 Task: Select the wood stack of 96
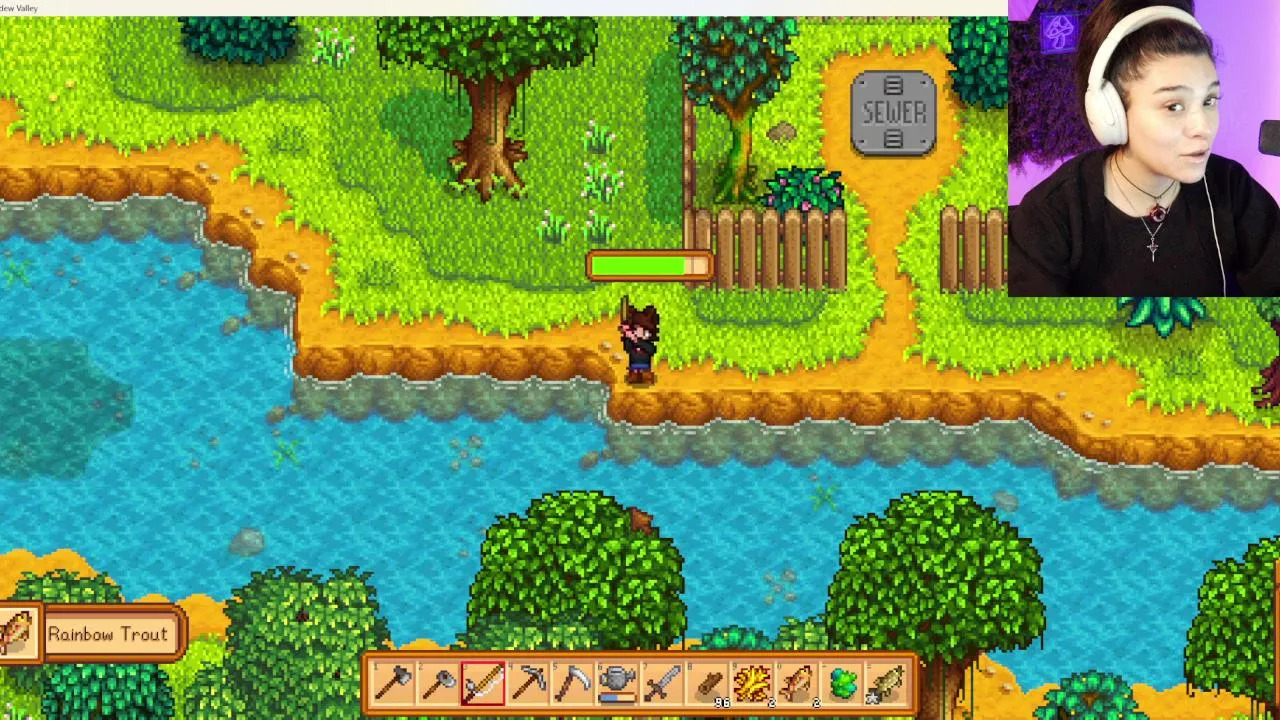pyautogui.click(x=707, y=684)
